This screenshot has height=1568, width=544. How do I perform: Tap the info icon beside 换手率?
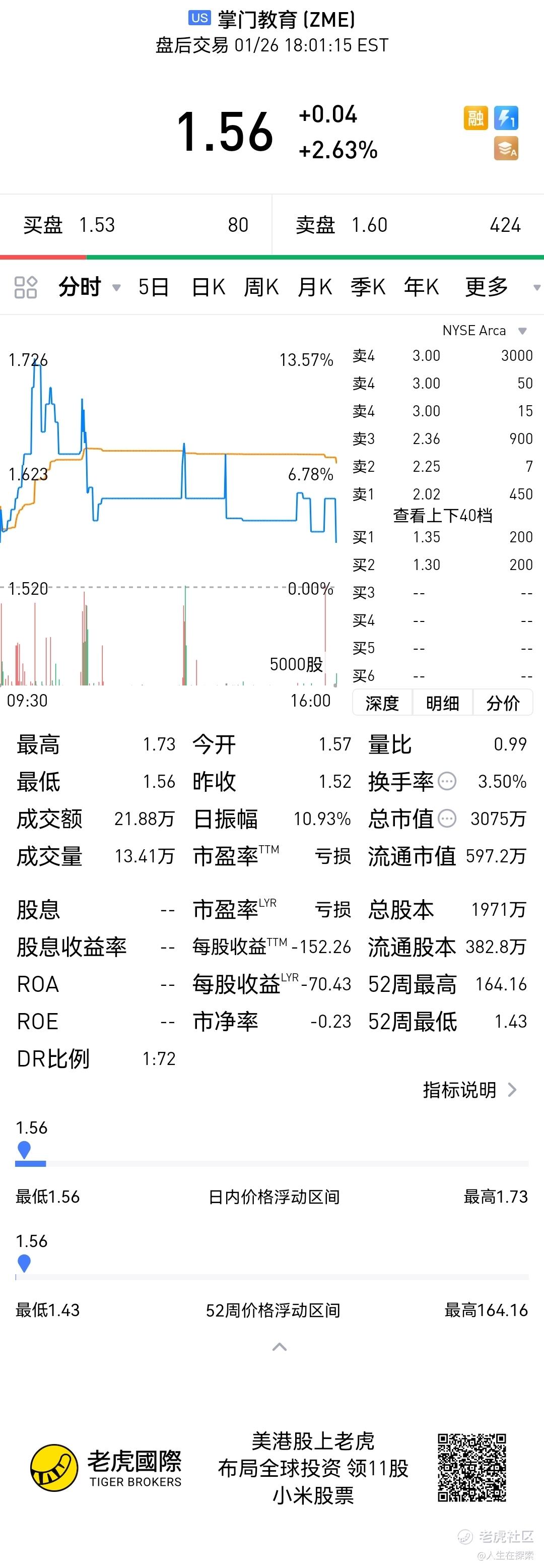pyautogui.click(x=447, y=781)
